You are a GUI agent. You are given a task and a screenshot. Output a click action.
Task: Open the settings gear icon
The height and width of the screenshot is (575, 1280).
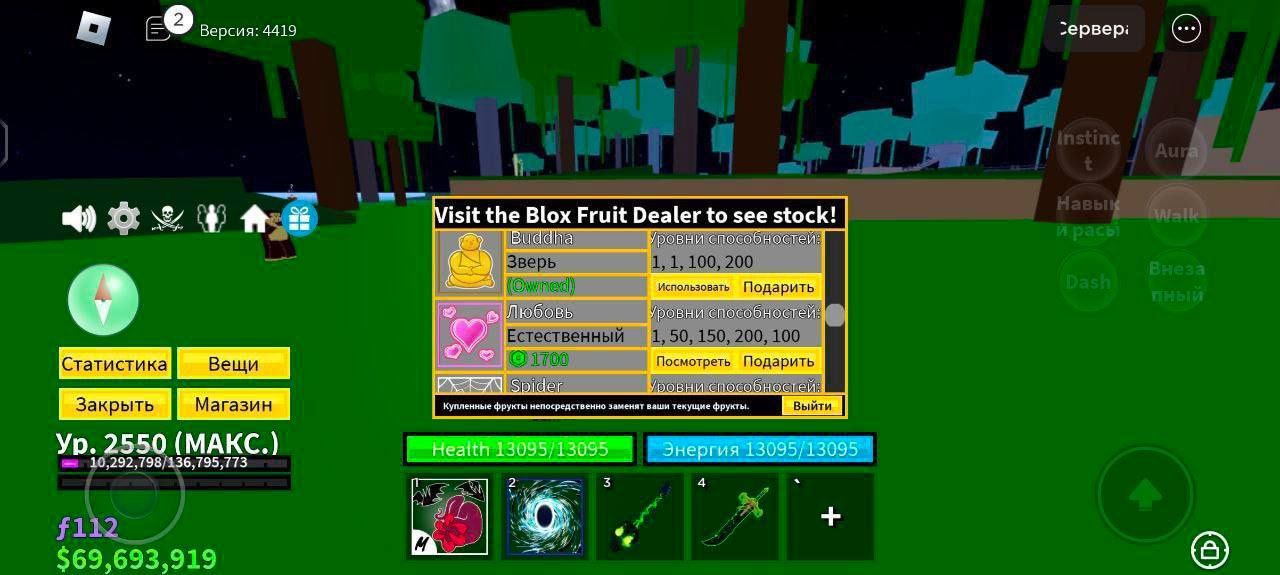pyautogui.click(x=123, y=218)
